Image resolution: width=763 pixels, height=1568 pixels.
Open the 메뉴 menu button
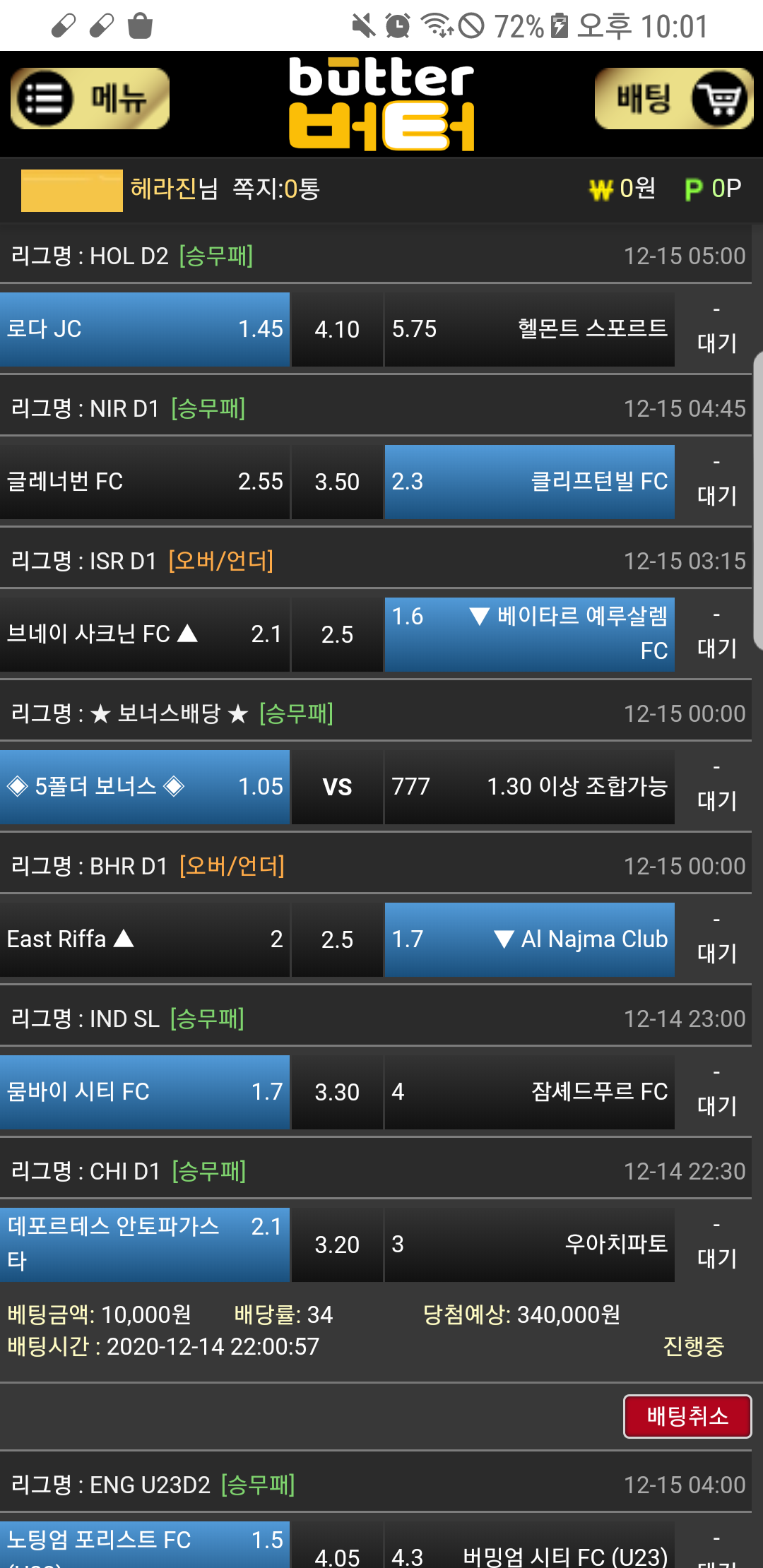pyautogui.click(x=90, y=98)
